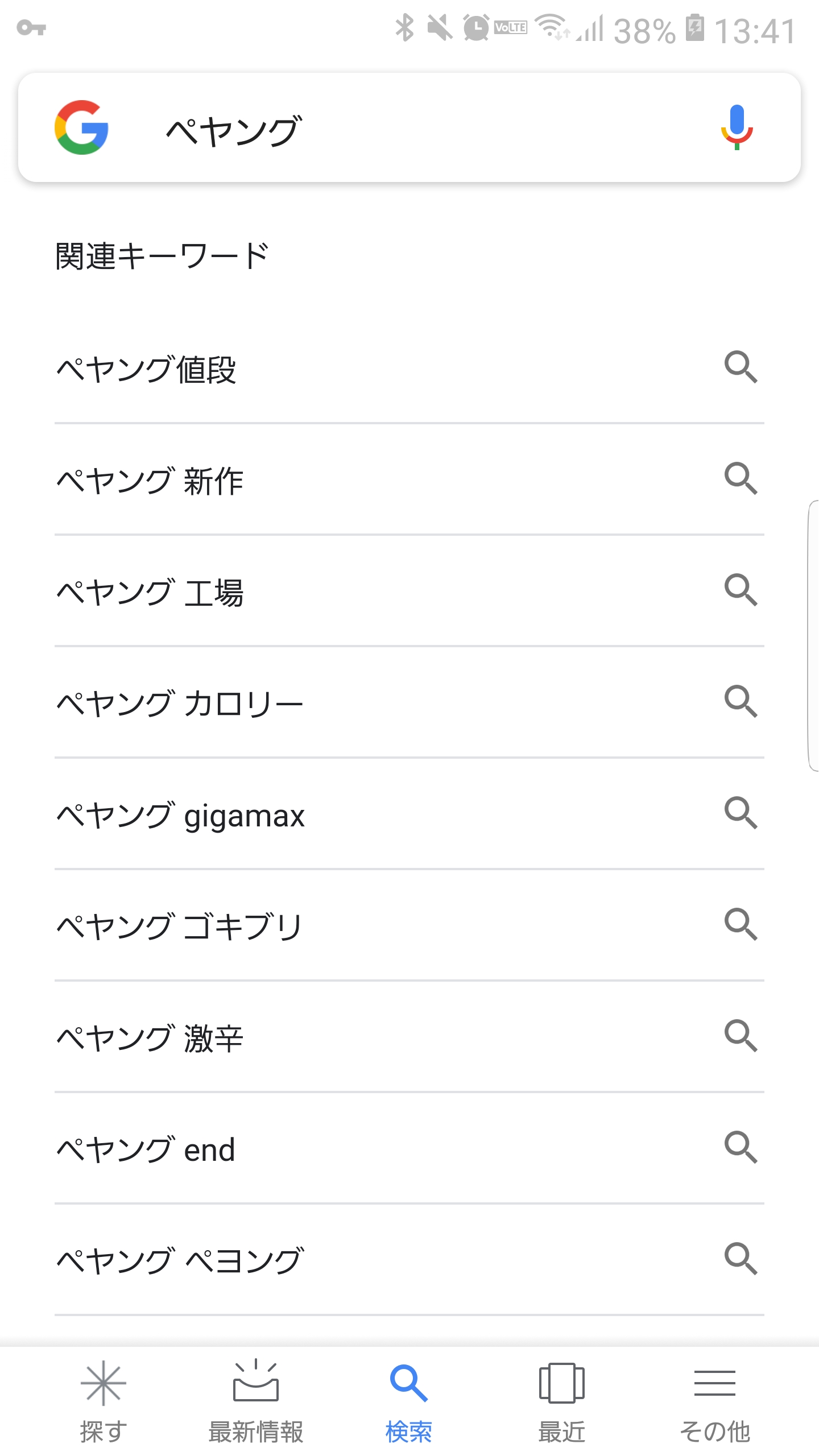Select the ペヤング ゴキブリ keyword
The height and width of the screenshot is (1456, 819).
409,926
